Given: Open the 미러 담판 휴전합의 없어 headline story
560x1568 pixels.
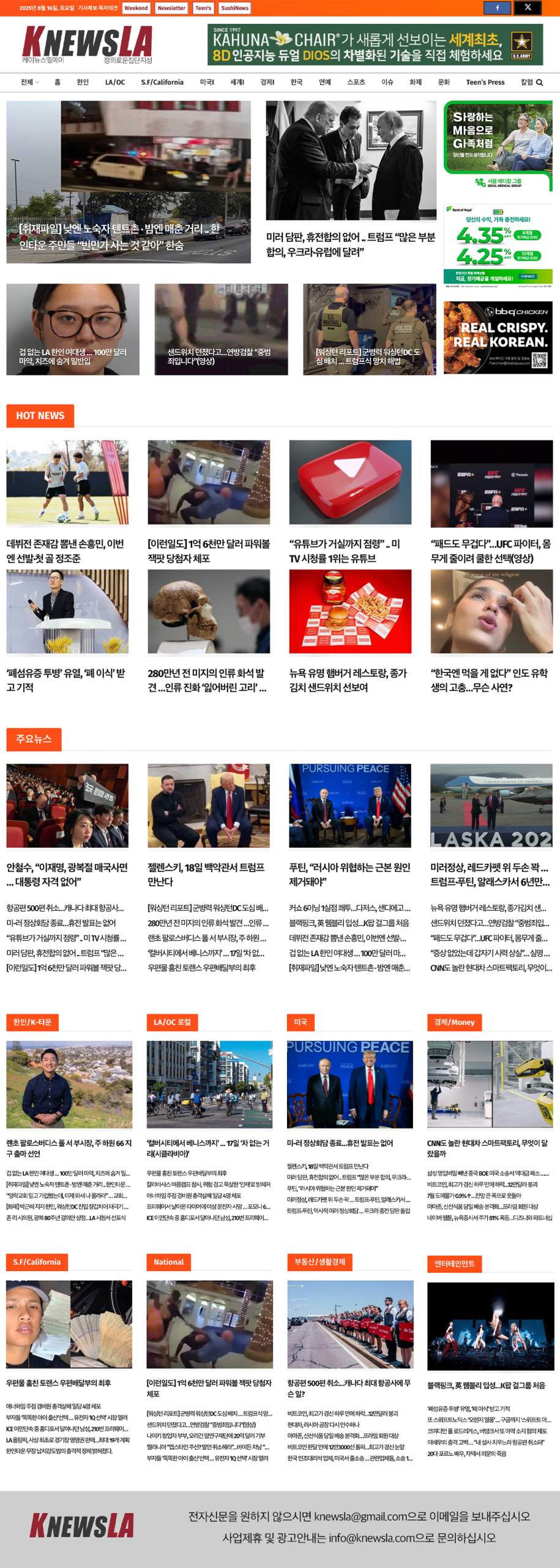Looking at the screenshot, I should [x=350, y=244].
